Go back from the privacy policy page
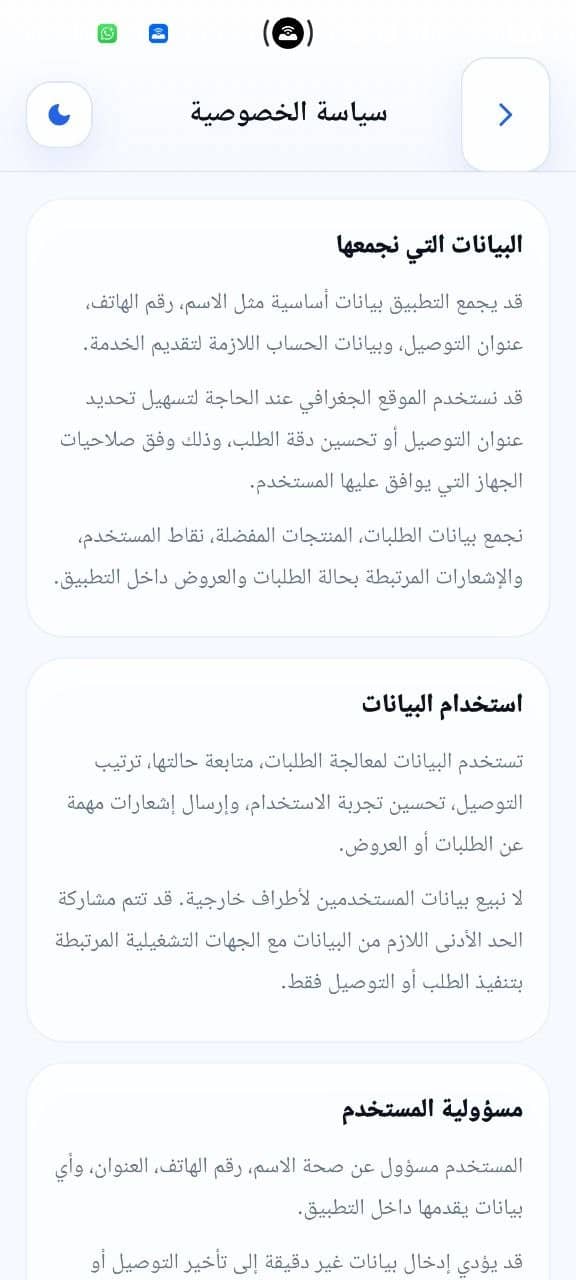The height and width of the screenshot is (1280, 576). (505, 114)
